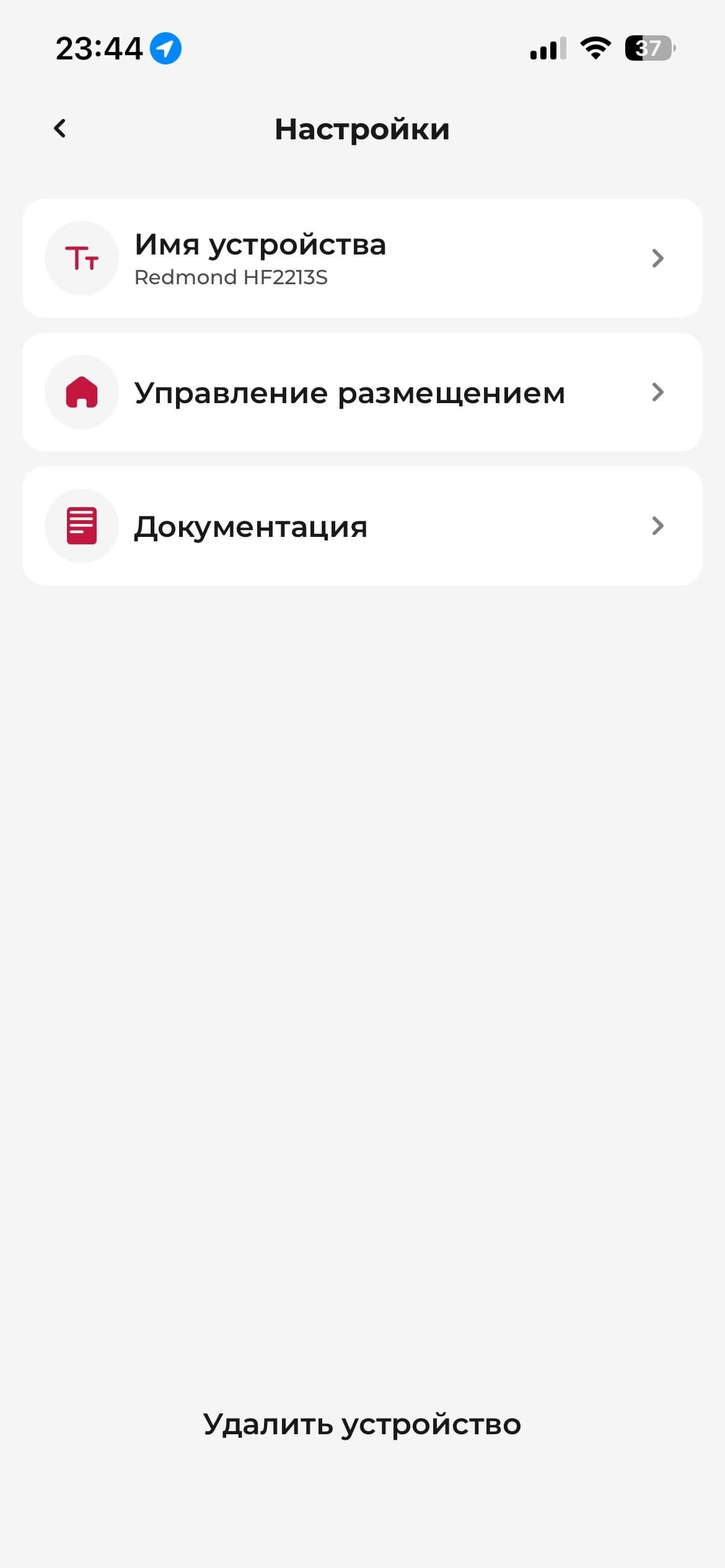Open the Имя устройства row
725x1568 pixels.
point(362,258)
